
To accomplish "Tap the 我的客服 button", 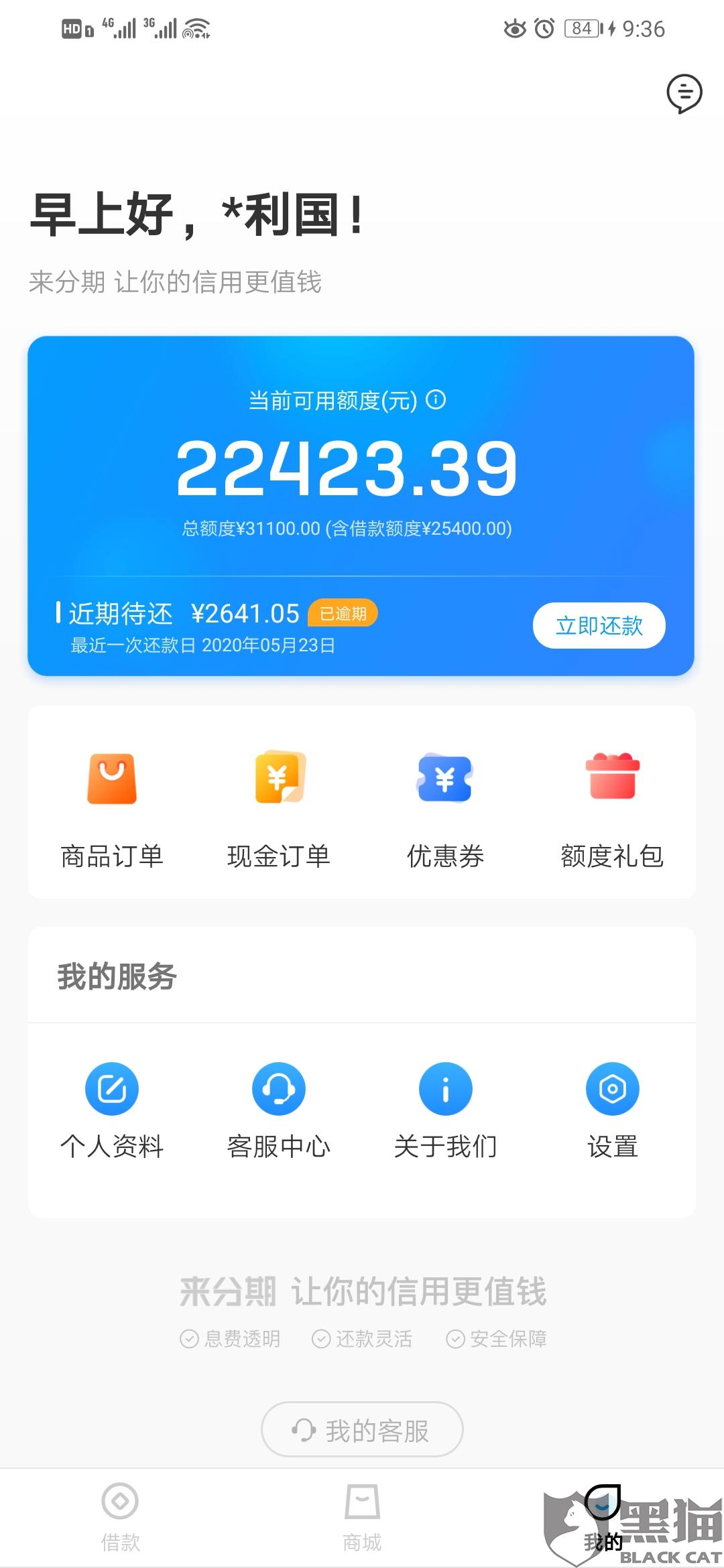I will (x=362, y=1429).
